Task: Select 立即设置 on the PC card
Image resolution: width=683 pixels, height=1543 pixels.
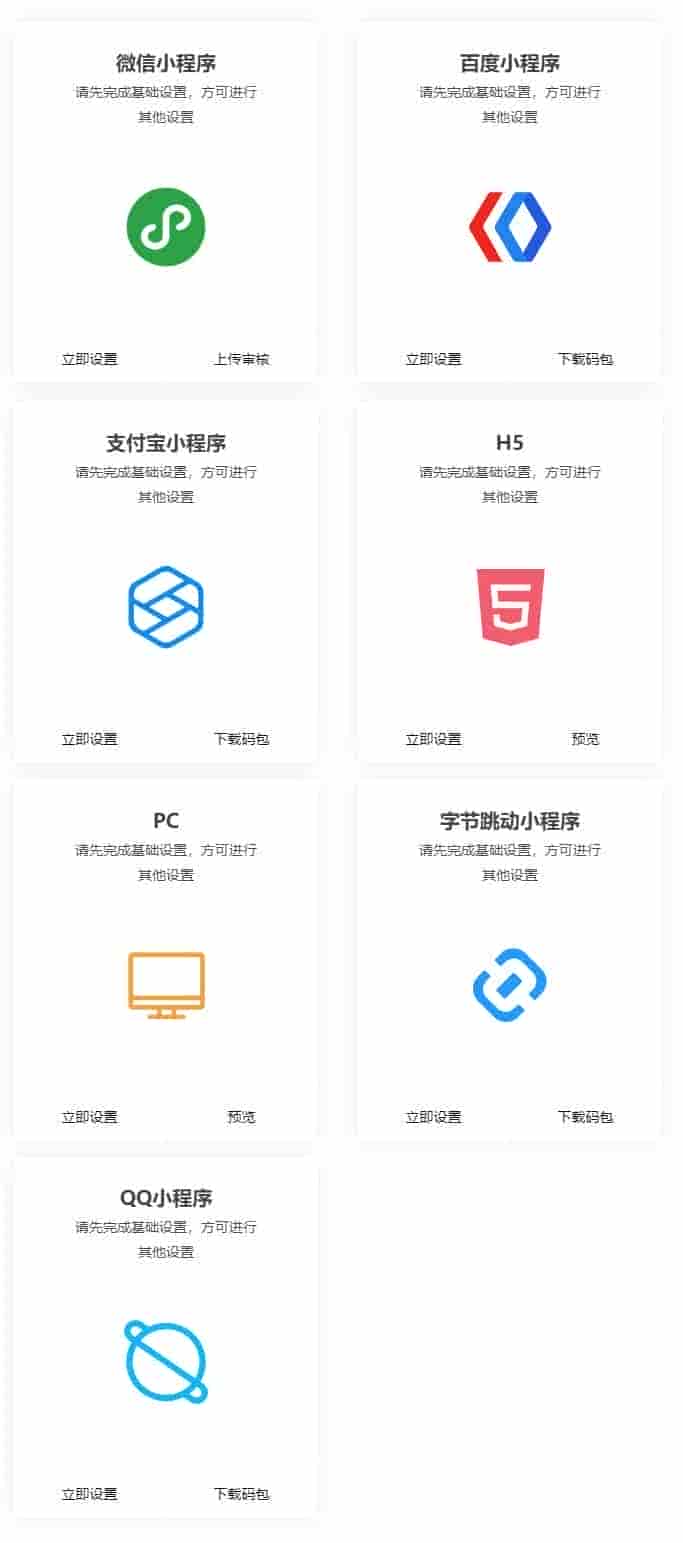Action: 90,1117
